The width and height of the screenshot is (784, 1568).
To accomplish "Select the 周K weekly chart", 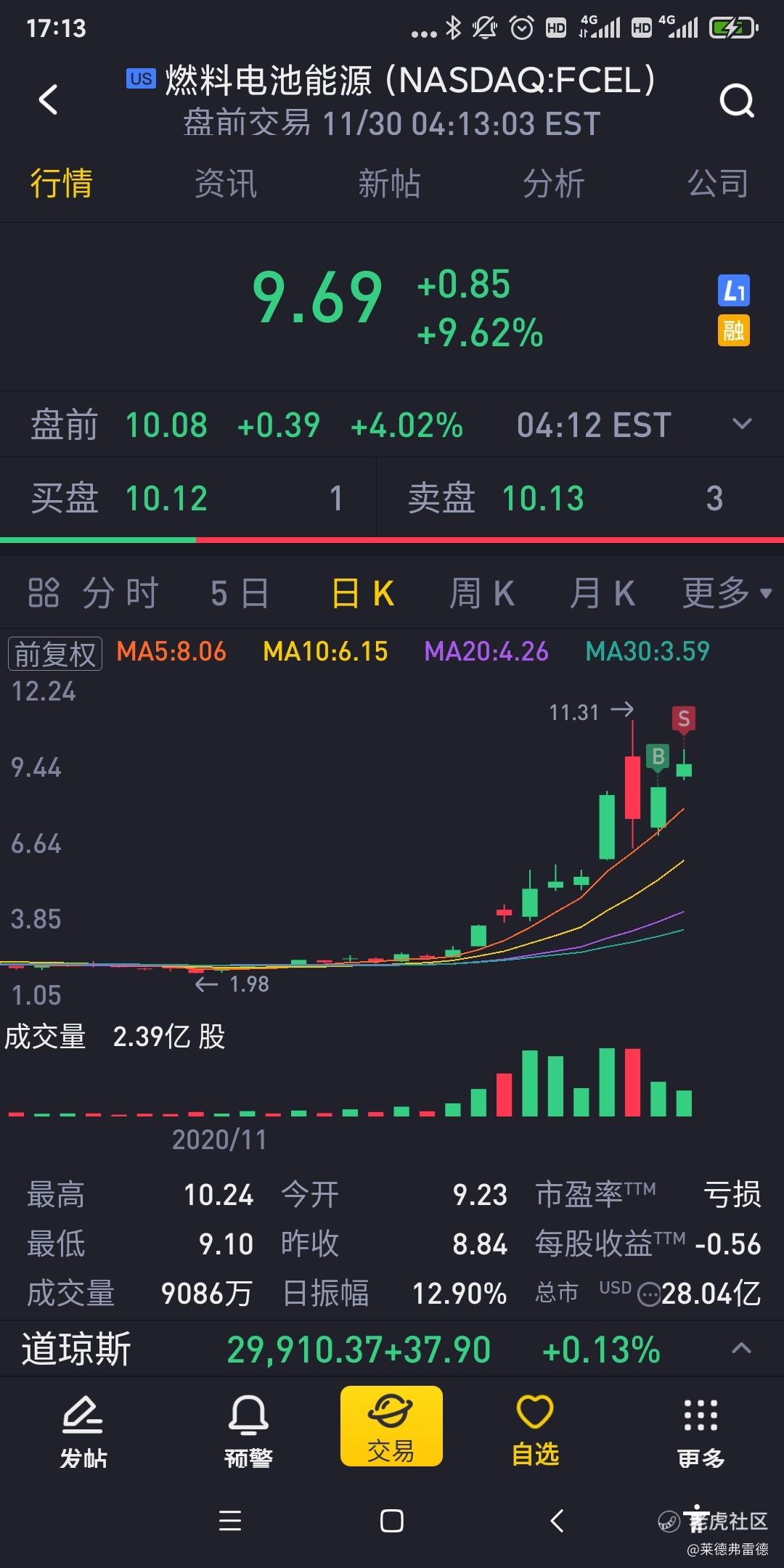I will [x=481, y=593].
